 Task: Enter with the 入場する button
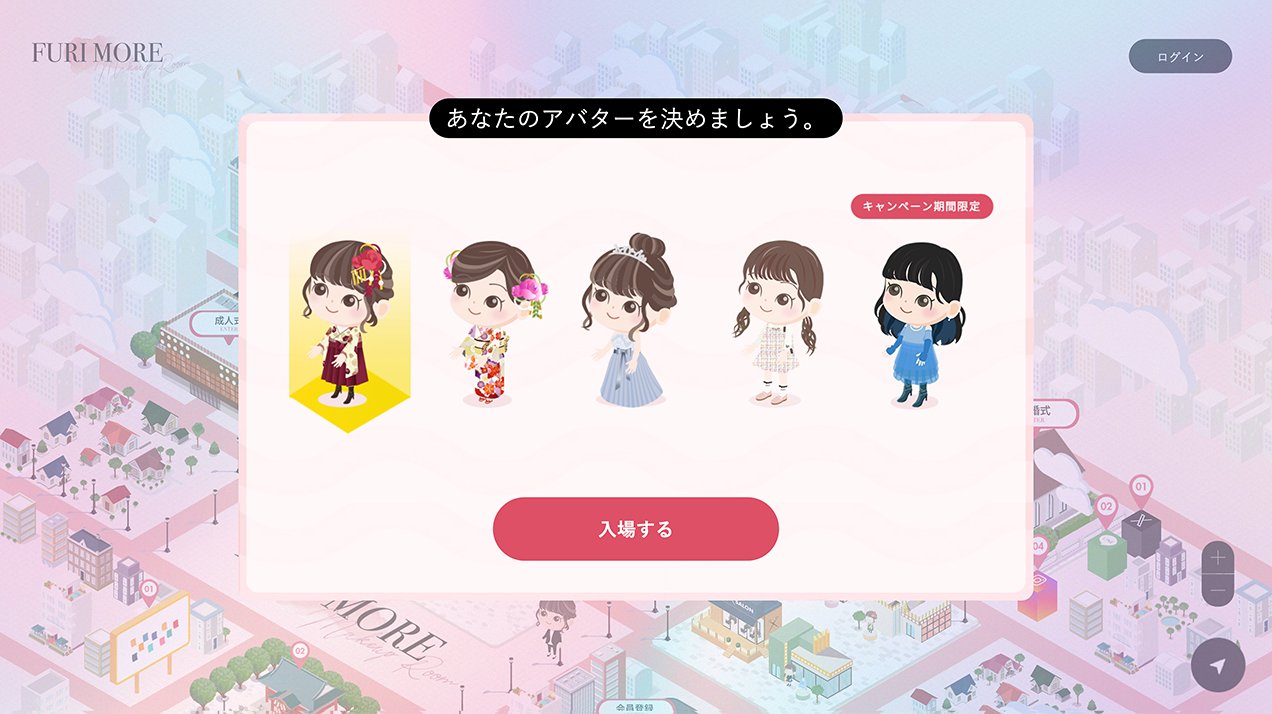pos(635,529)
